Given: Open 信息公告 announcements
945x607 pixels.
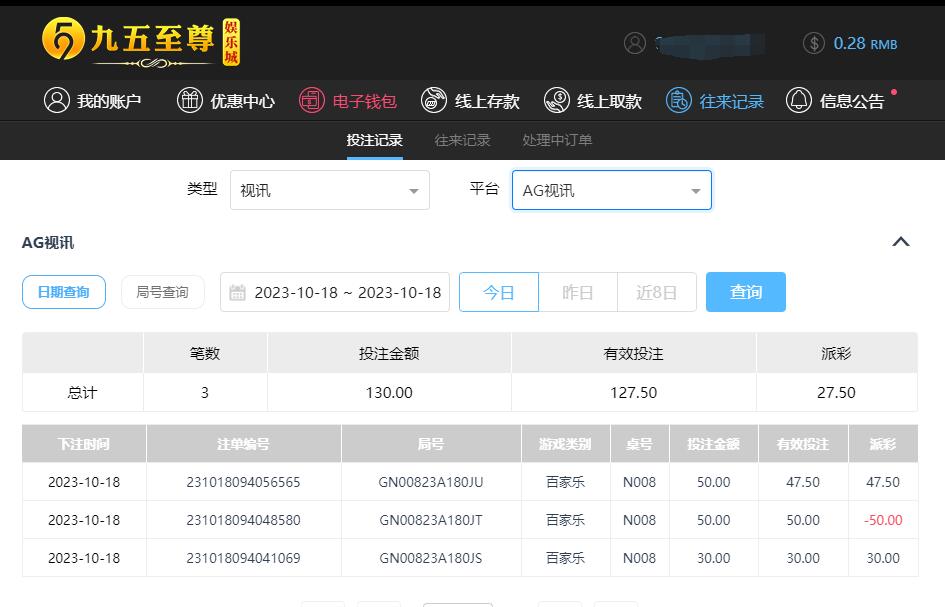Looking at the screenshot, I should 836,101.
